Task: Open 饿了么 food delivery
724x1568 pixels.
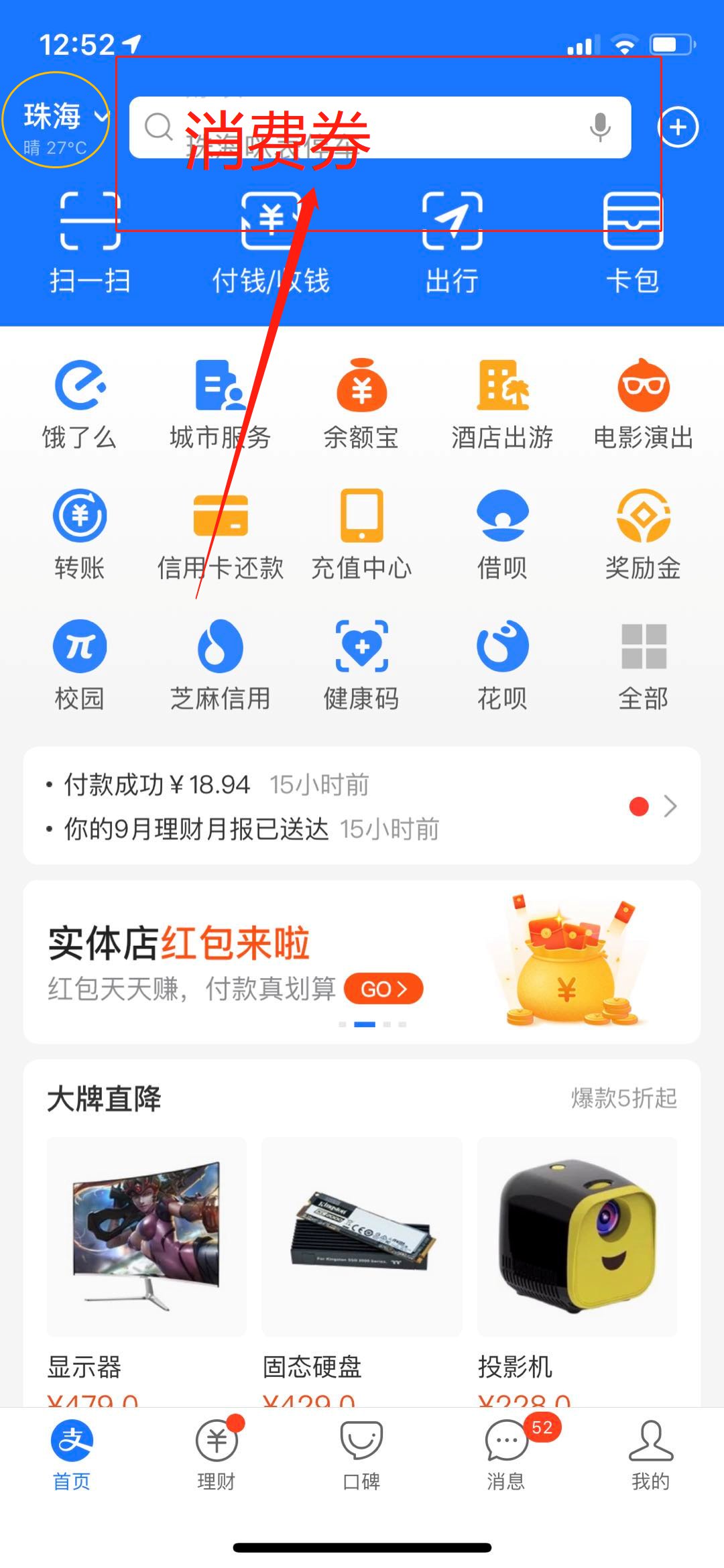Action: click(x=80, y=404)
